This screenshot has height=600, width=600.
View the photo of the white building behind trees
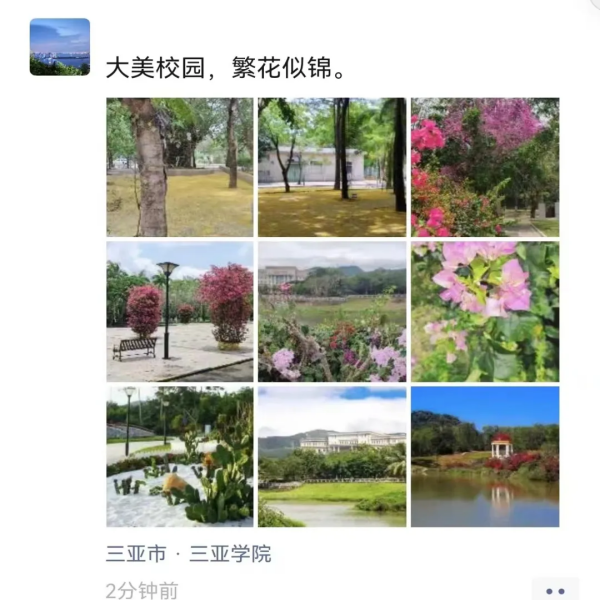pos(332,167)
